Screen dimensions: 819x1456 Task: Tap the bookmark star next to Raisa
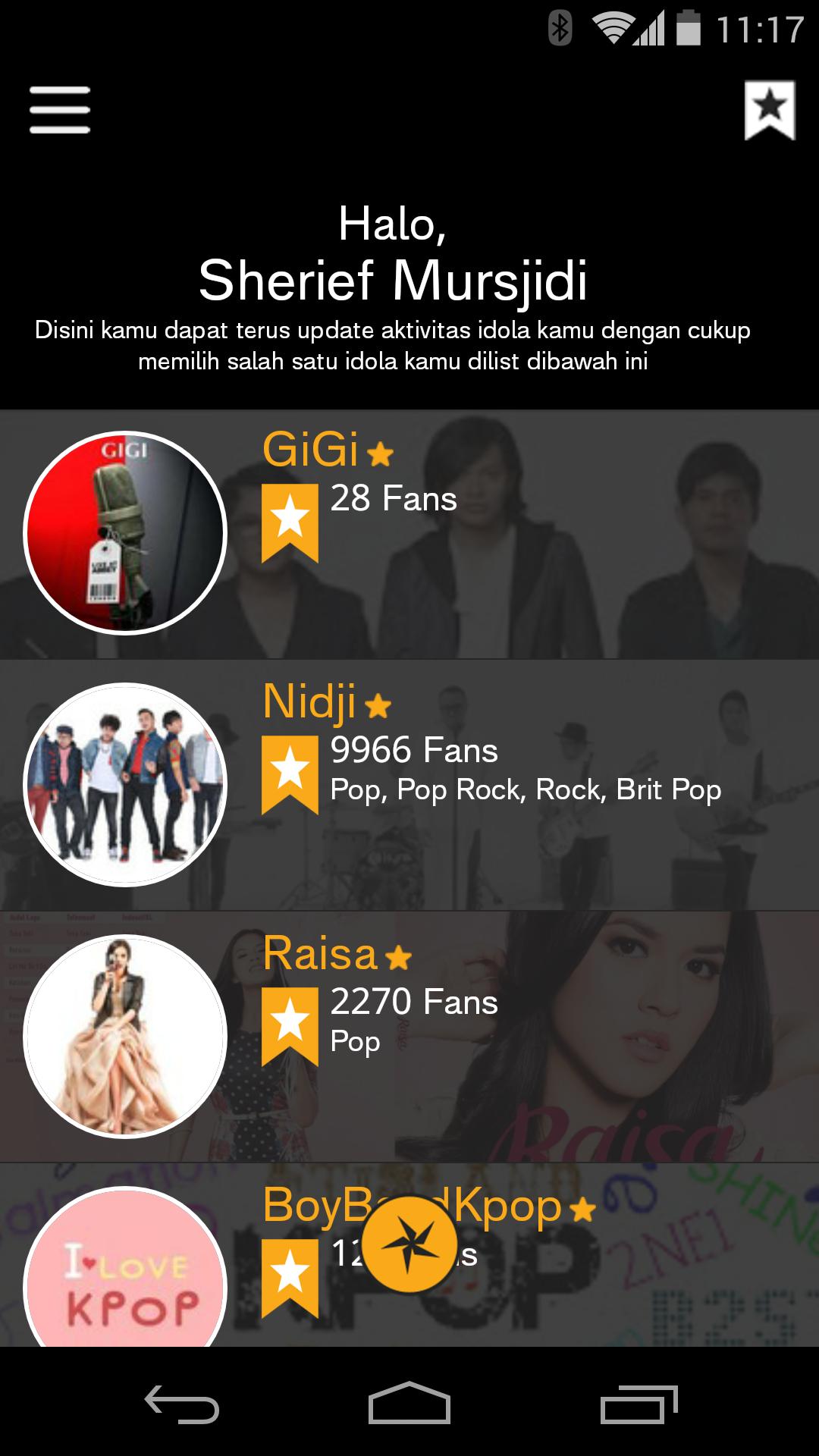tap(290, 1025)
